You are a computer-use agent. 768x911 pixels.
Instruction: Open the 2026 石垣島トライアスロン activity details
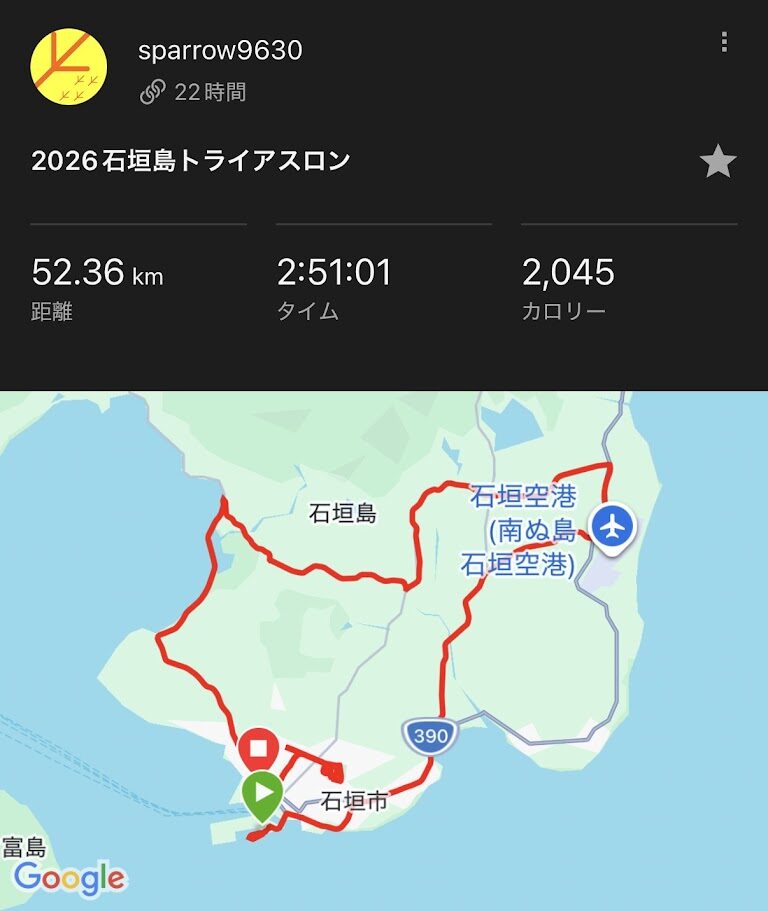click(191, 161)
